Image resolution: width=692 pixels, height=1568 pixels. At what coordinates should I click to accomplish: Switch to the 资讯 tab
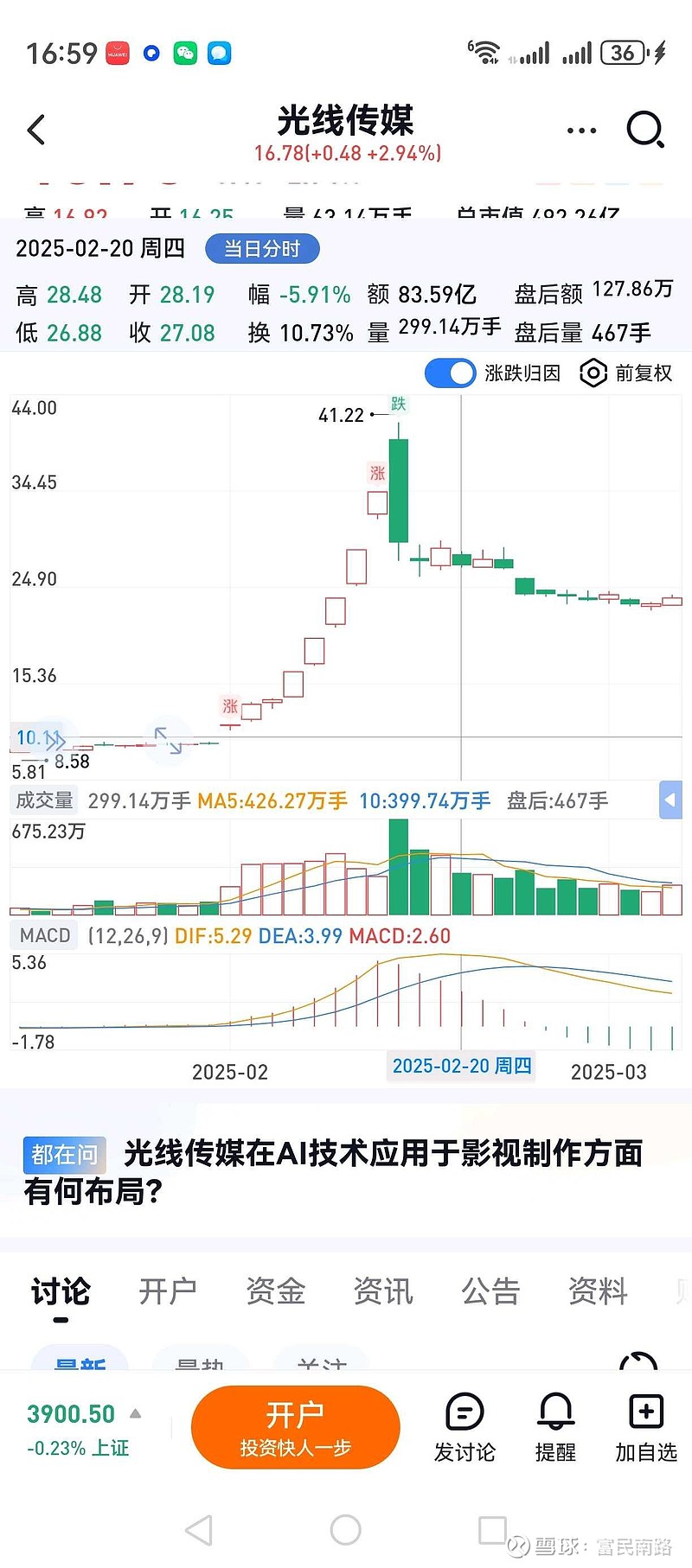coord(383,1291)
